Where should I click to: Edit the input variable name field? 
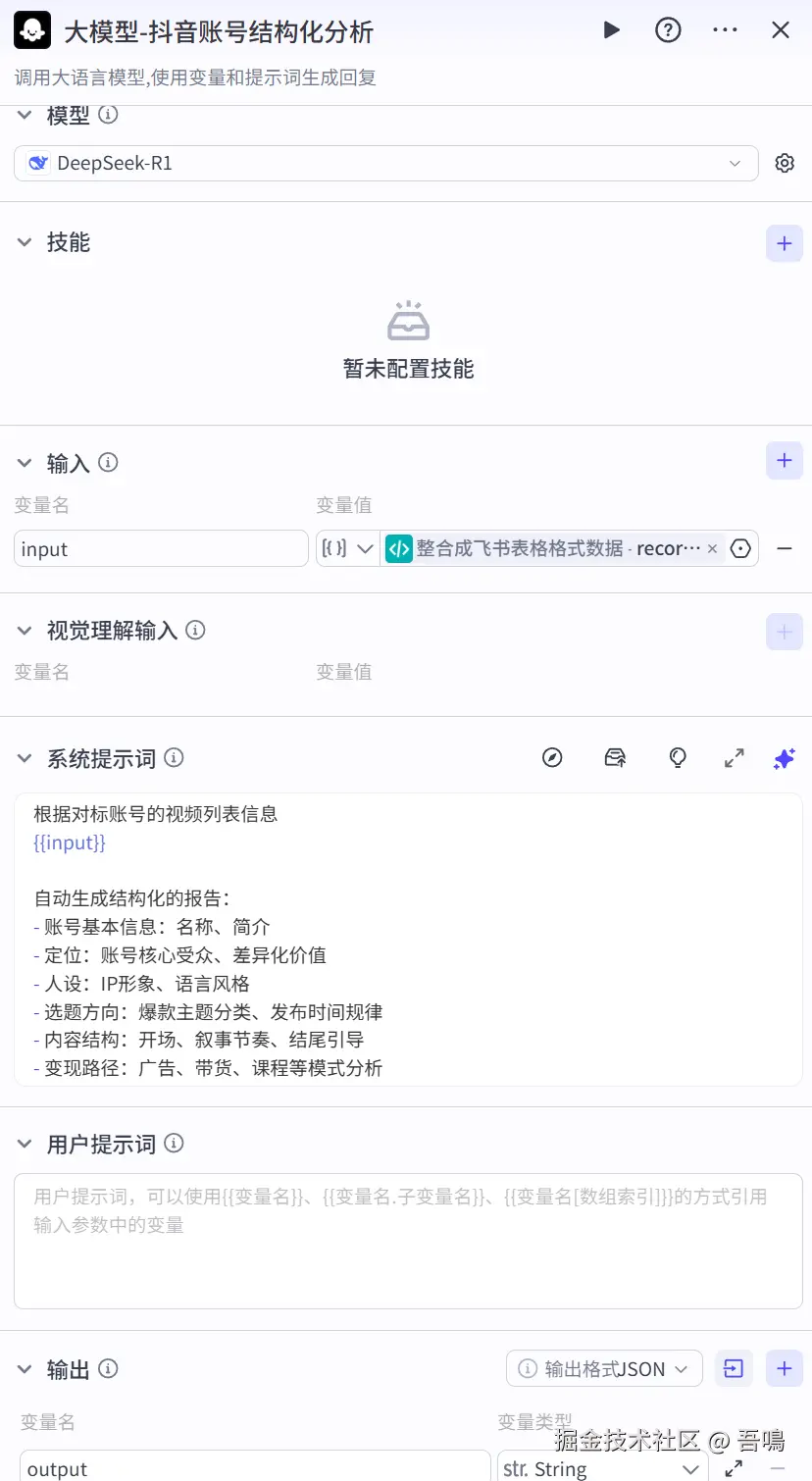pyautogui.click(x=162, y=548)
